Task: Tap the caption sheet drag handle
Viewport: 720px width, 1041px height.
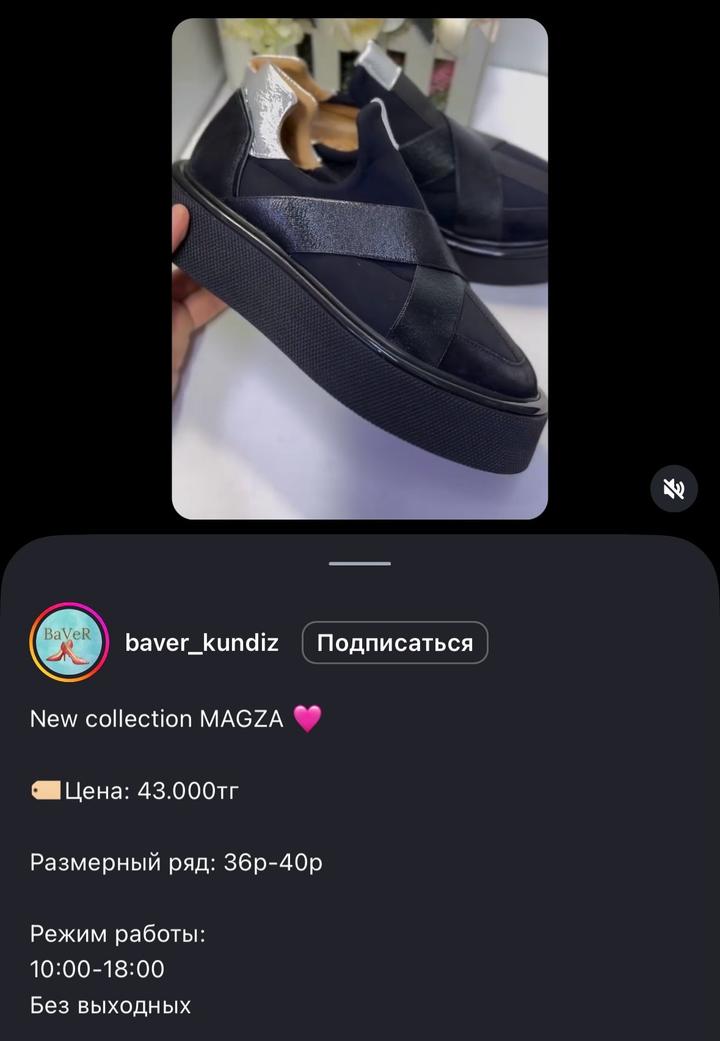Action: [360, 564]
